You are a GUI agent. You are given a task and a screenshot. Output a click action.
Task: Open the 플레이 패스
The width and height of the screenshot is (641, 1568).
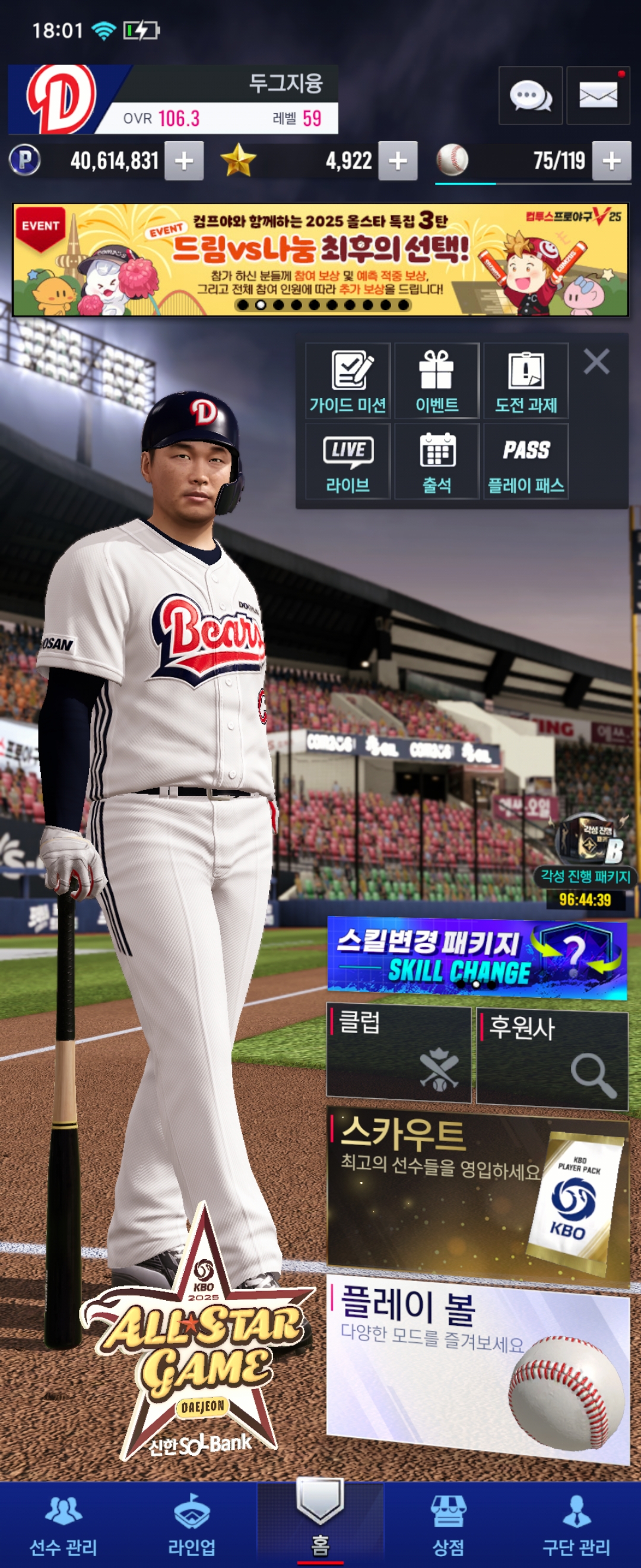(x=525, y=461)
